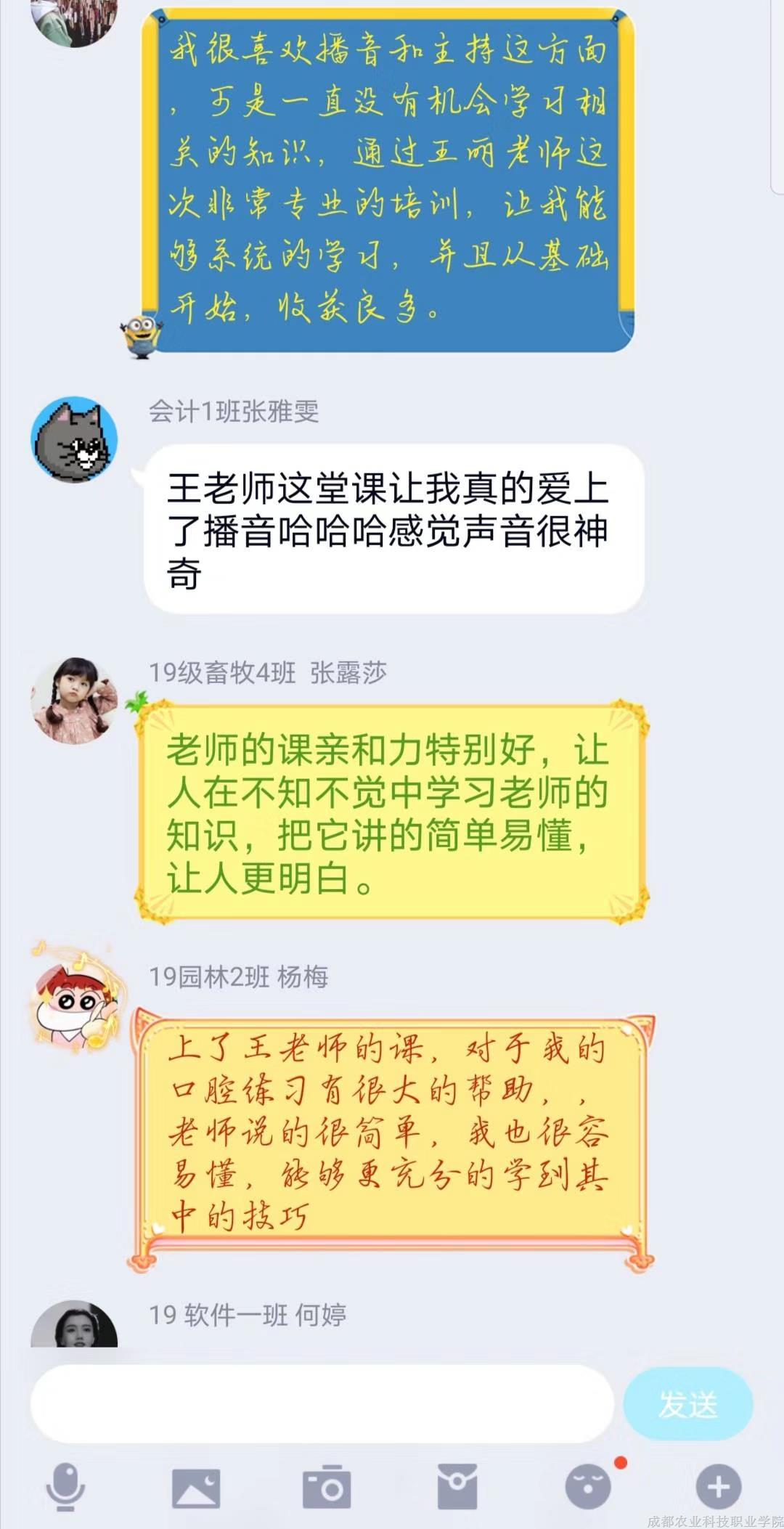
Task: Tap the 发送 send button
Action: click(688, 1404)
